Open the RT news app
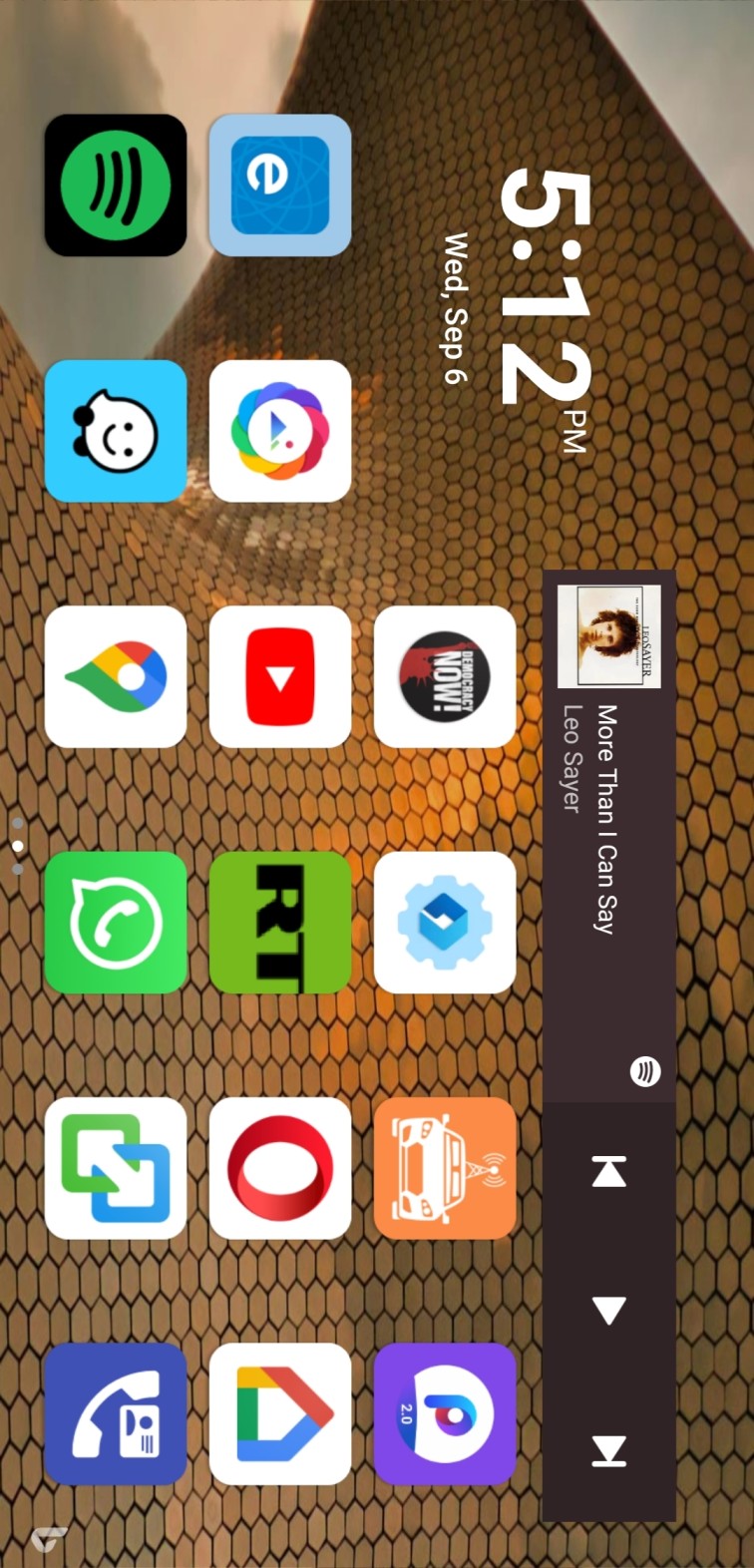This screenshot has height=1568, width=754. (280, 923)
